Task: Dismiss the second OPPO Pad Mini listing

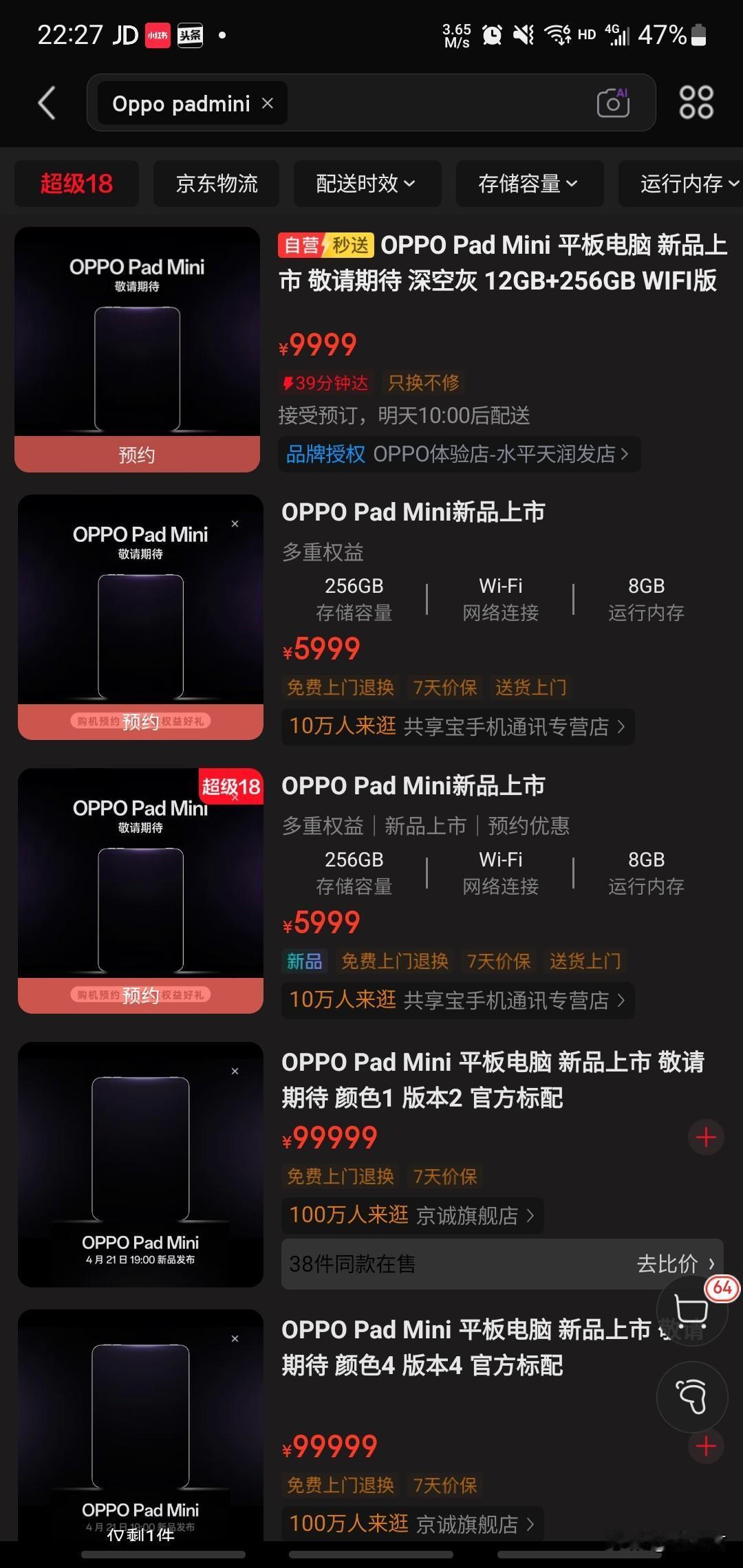Action: click(x=235, y=523)
